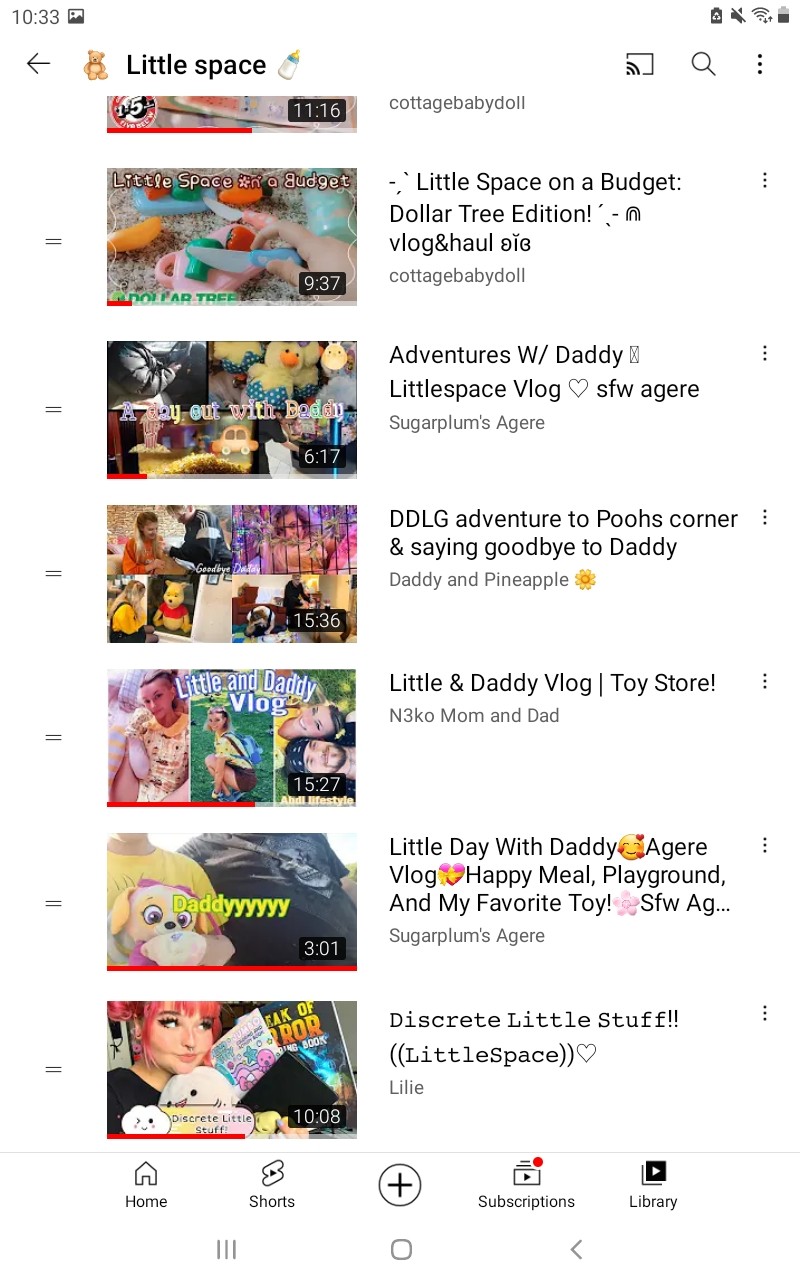Play the Little Space on a Budget video

[232, 237]
